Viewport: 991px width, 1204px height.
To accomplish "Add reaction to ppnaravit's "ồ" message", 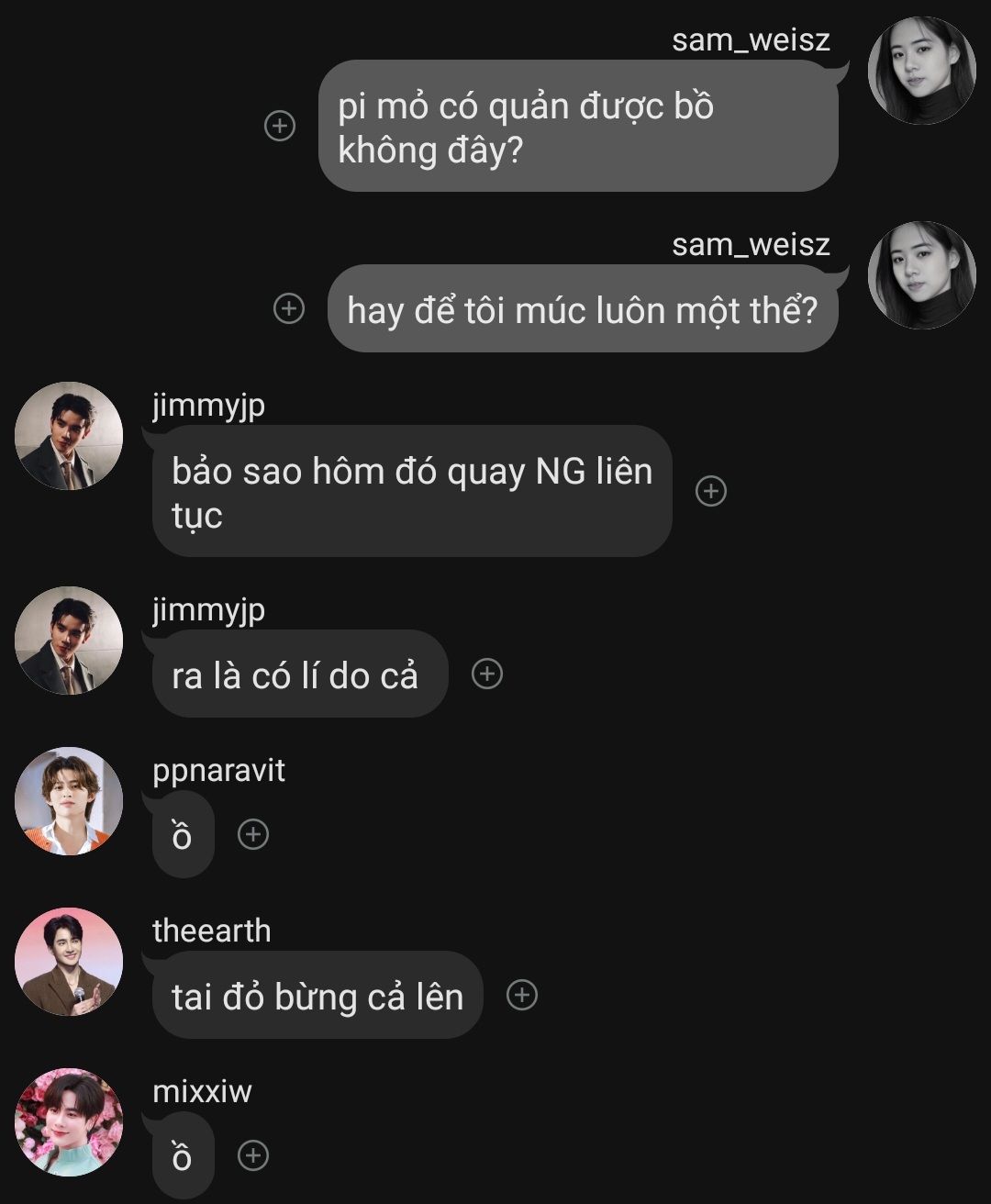I will click(253, 834).
